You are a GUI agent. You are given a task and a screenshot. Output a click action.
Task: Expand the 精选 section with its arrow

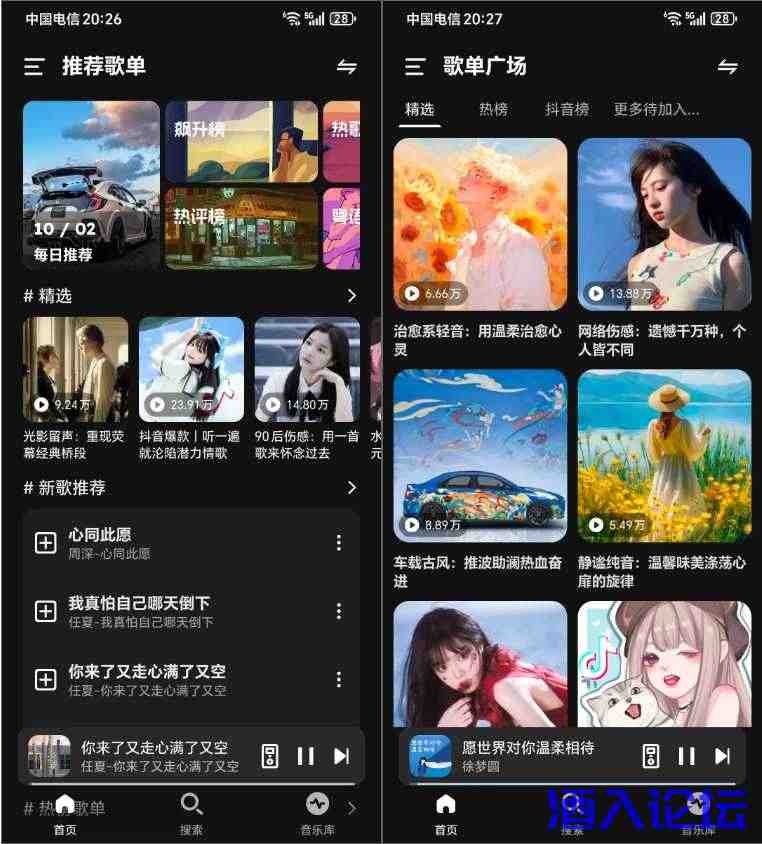tap(351, 296)
